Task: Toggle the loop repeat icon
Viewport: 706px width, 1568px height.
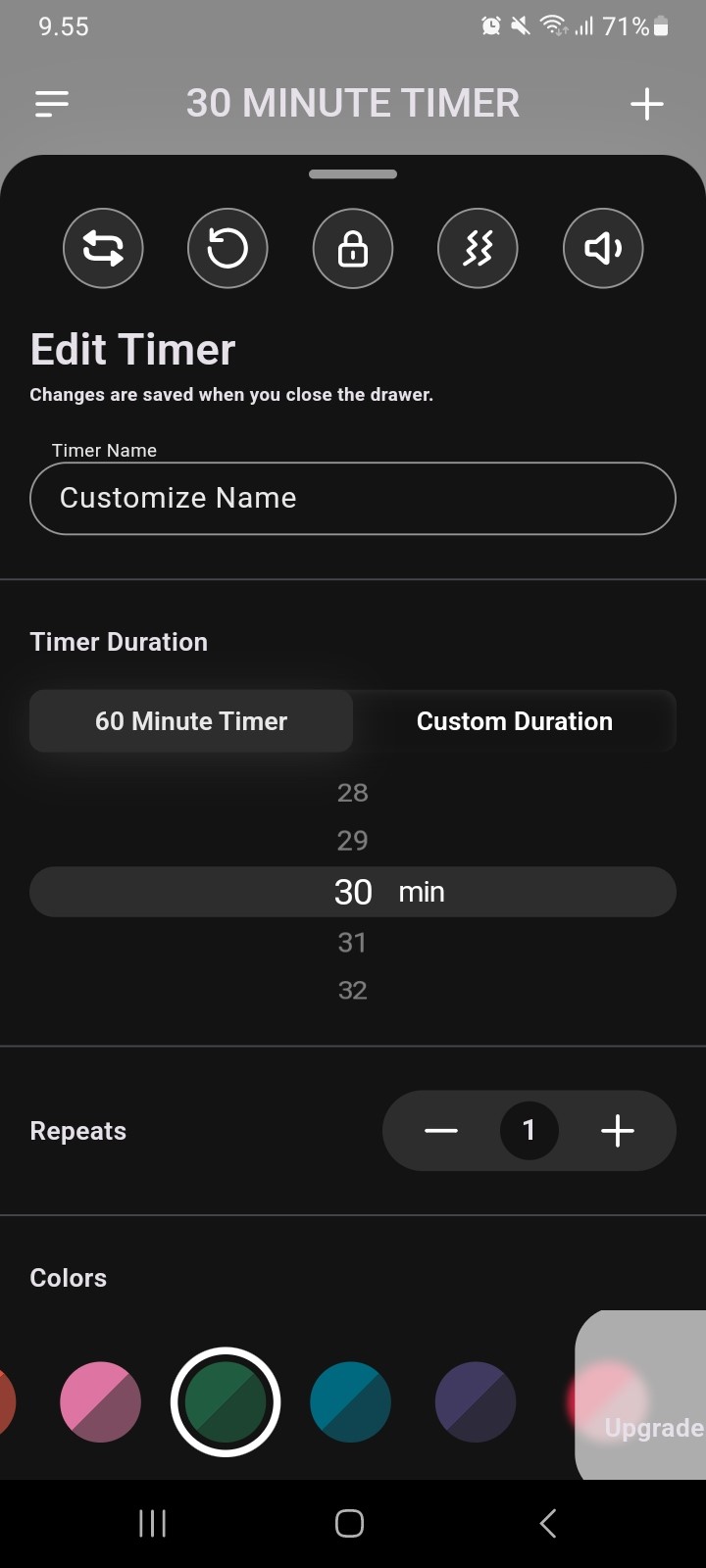Action: pyautogui.click(x=103, y=249)
